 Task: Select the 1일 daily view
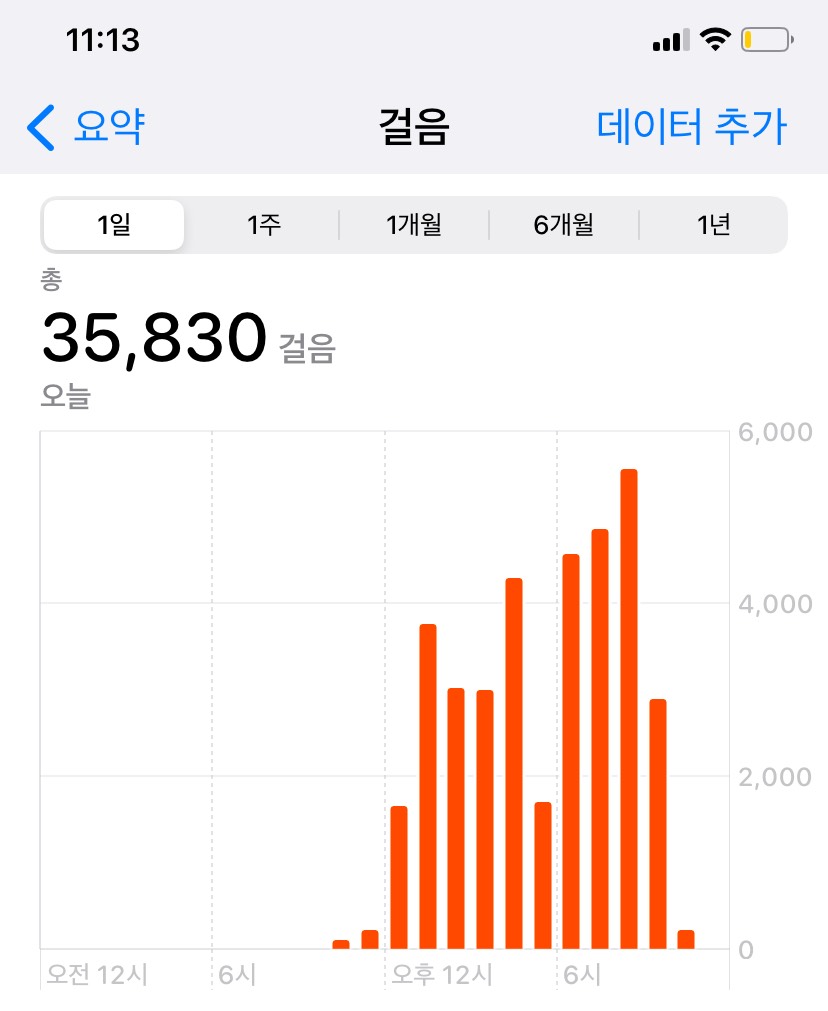[x=114, y=225]
